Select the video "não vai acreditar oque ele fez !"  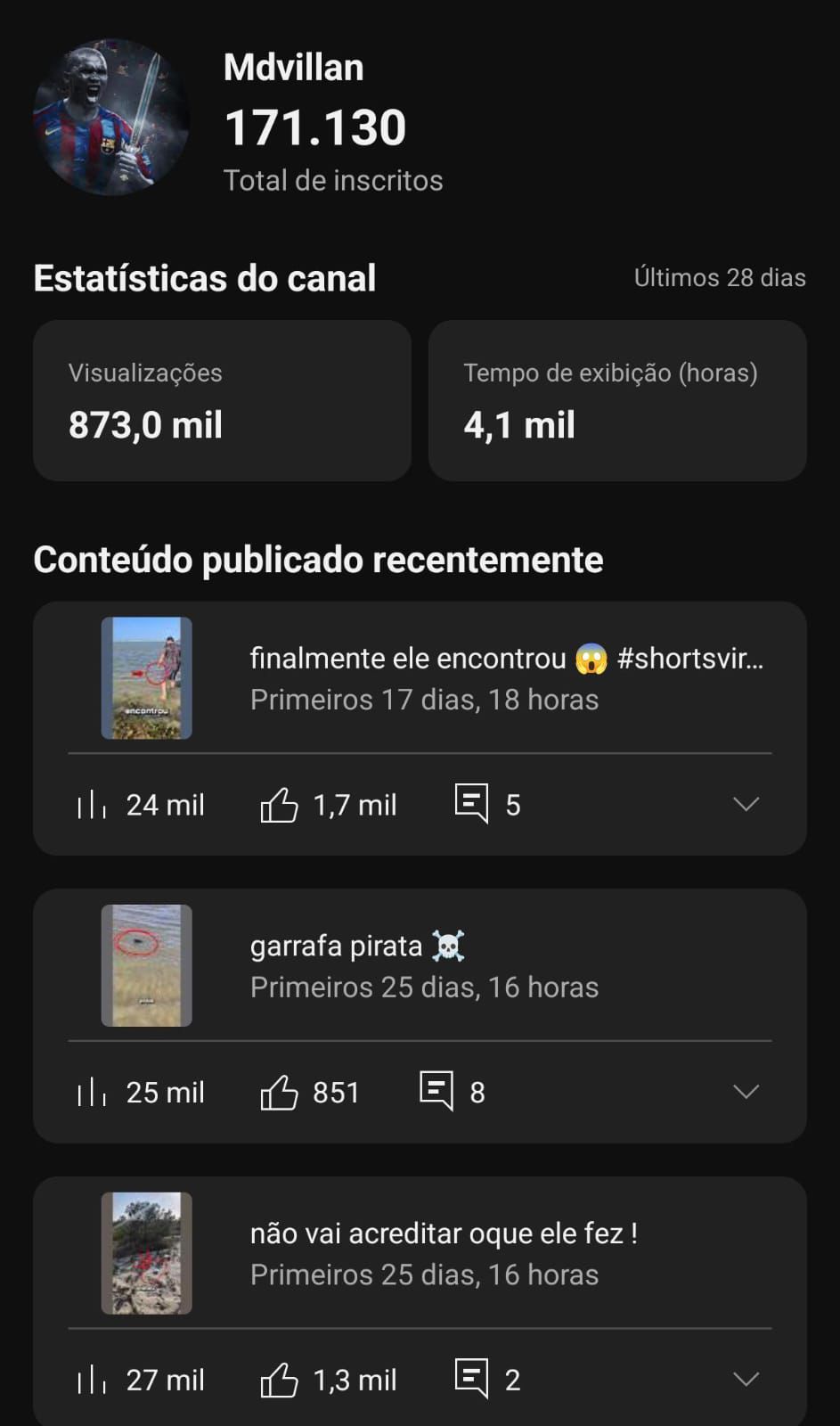click(x=443, y=1234)
